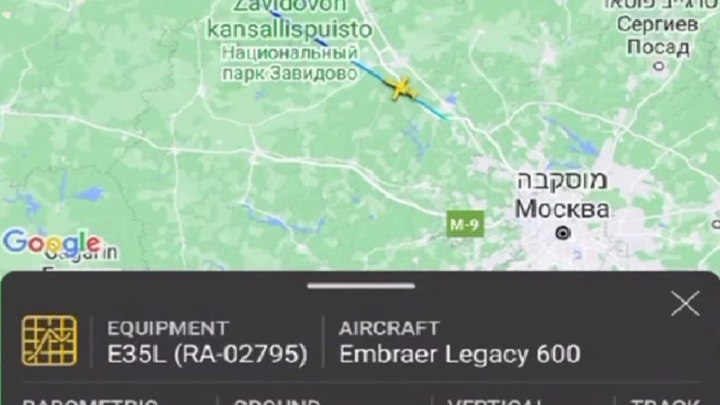The height and width of the screenshot is (405, 720).
Task: Close the aircraft details panel
Action: (685, 304)
